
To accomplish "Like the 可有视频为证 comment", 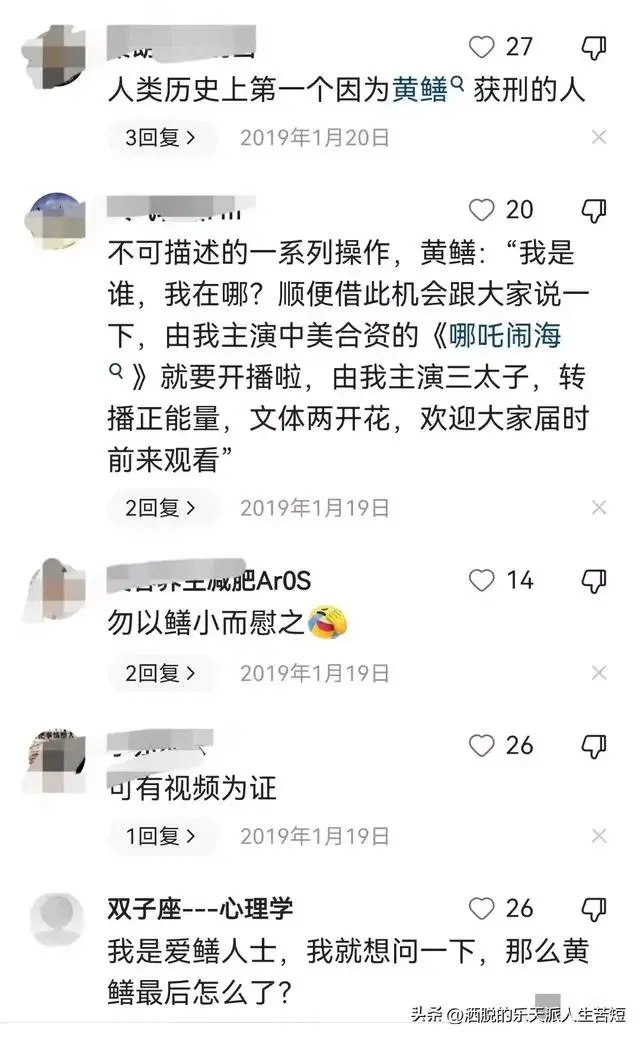I will coord(483,745).
